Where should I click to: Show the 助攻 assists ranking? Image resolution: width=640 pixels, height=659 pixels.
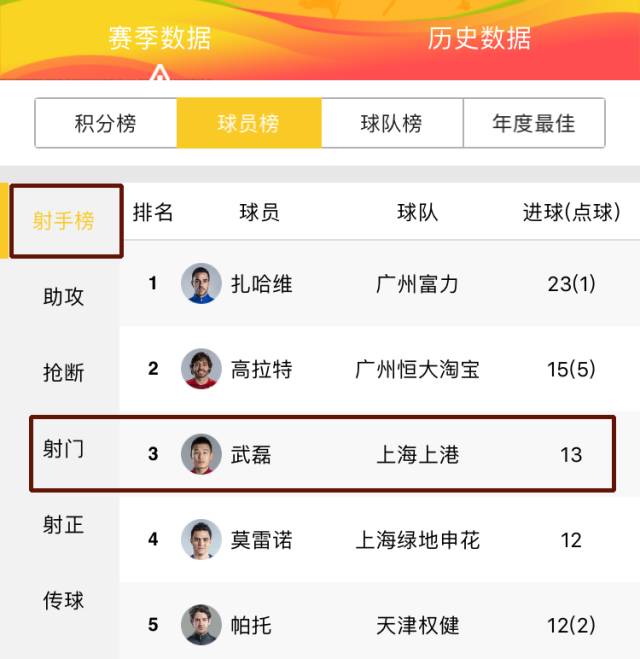click(64, 297)
